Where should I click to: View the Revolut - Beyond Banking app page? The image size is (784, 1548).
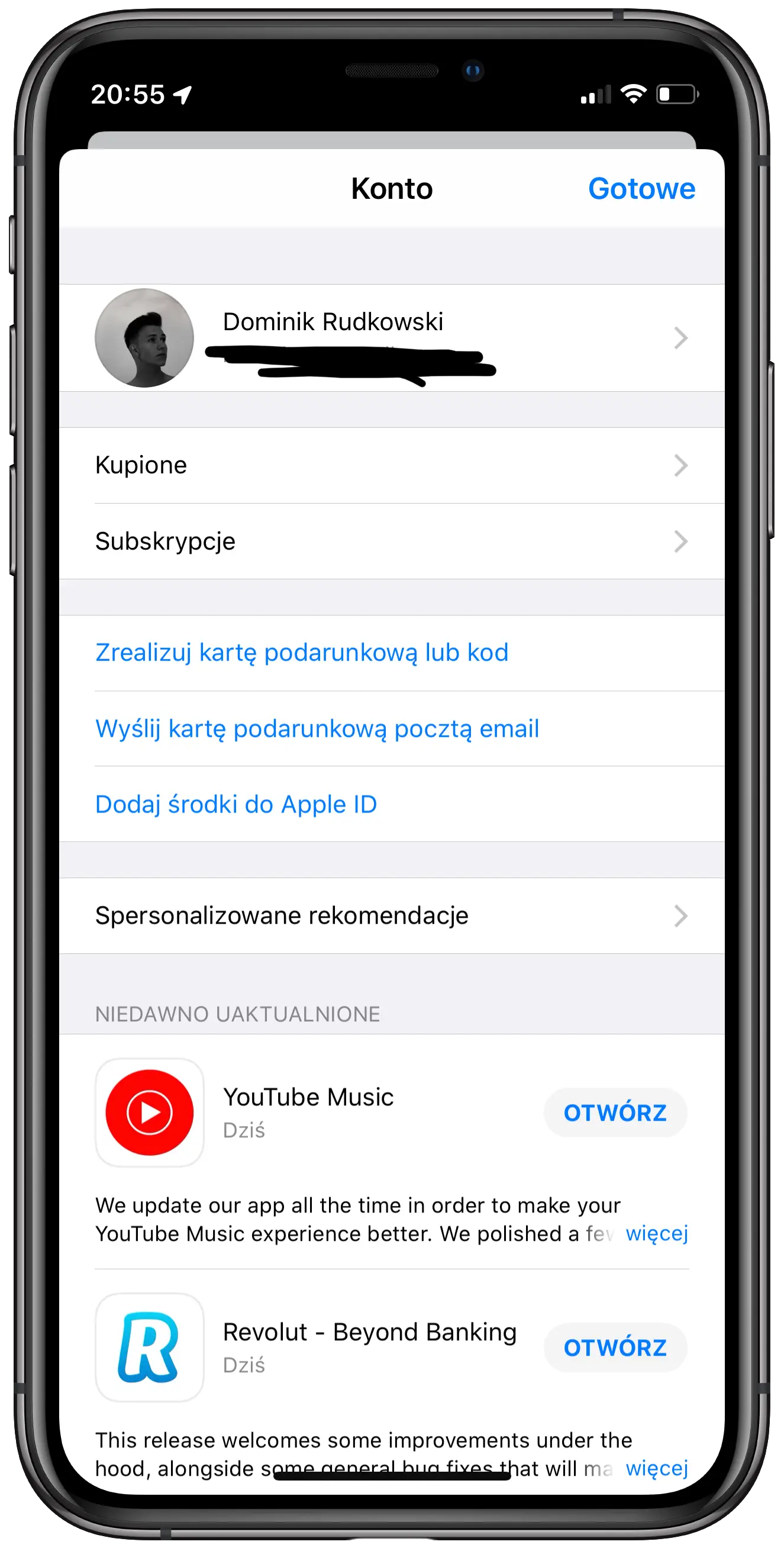(x=369, y=1333)
